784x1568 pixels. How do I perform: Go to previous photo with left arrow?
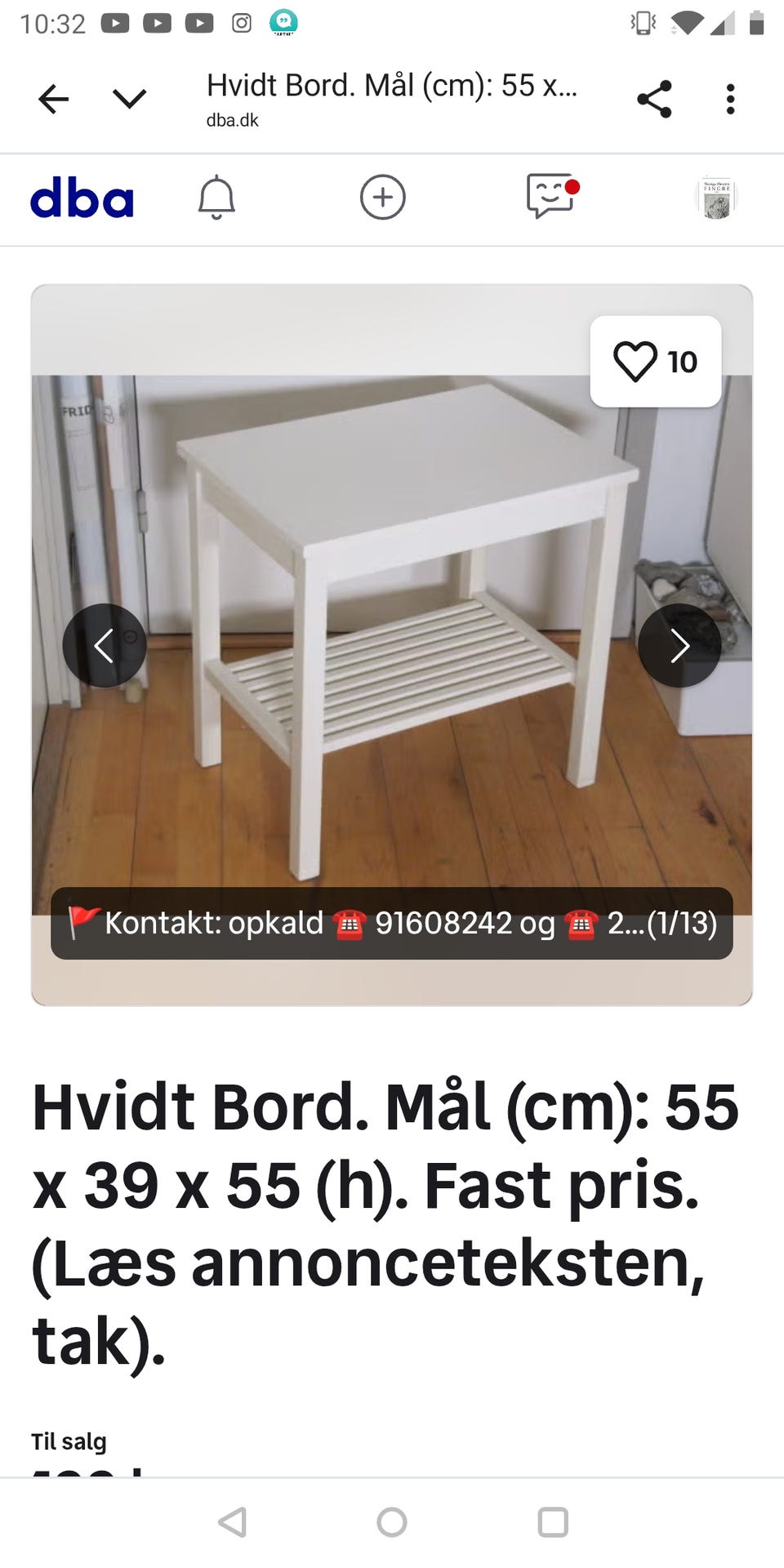pos(105,645)
